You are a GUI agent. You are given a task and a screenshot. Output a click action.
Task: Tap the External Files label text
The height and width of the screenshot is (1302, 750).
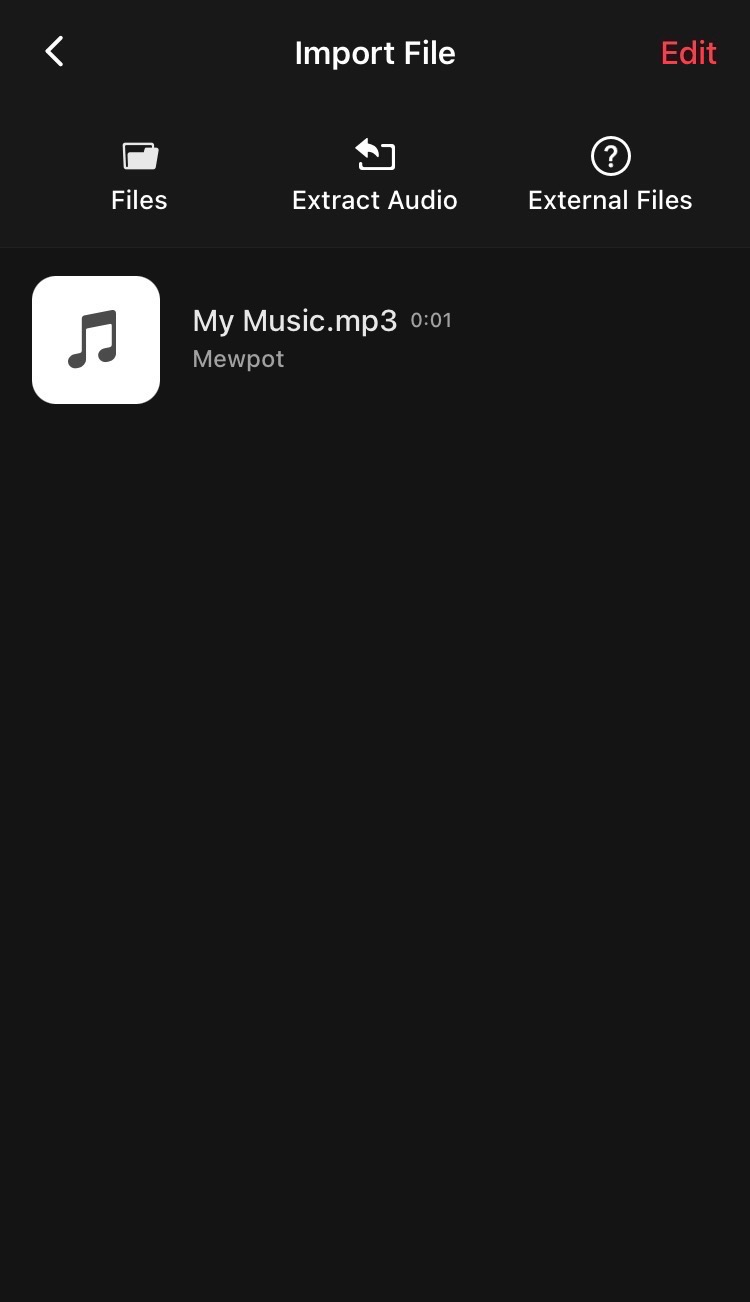(610, 200)
